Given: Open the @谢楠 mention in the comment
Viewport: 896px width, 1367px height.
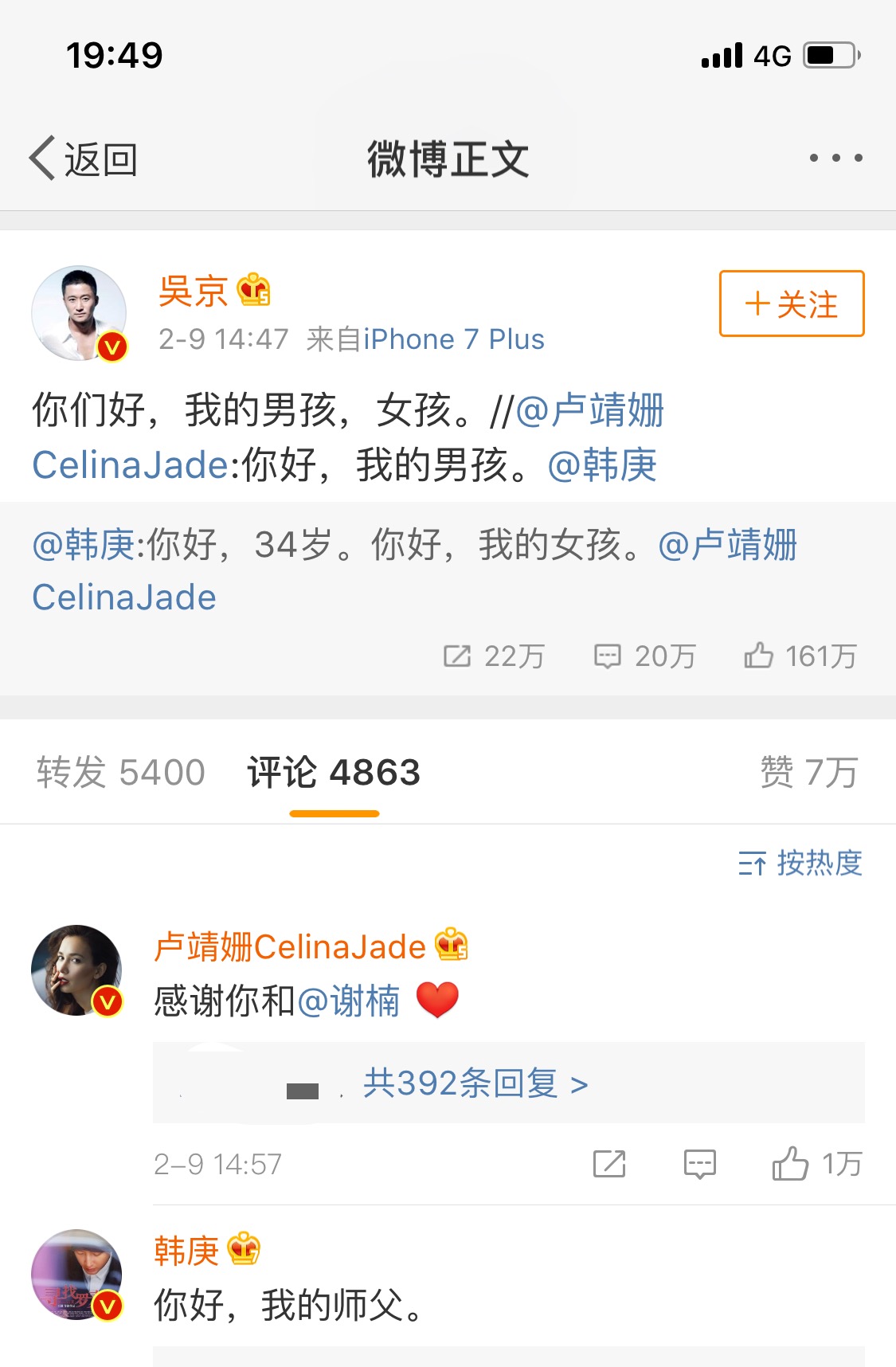Looking at the screenshot, I should pos(349,1001).
